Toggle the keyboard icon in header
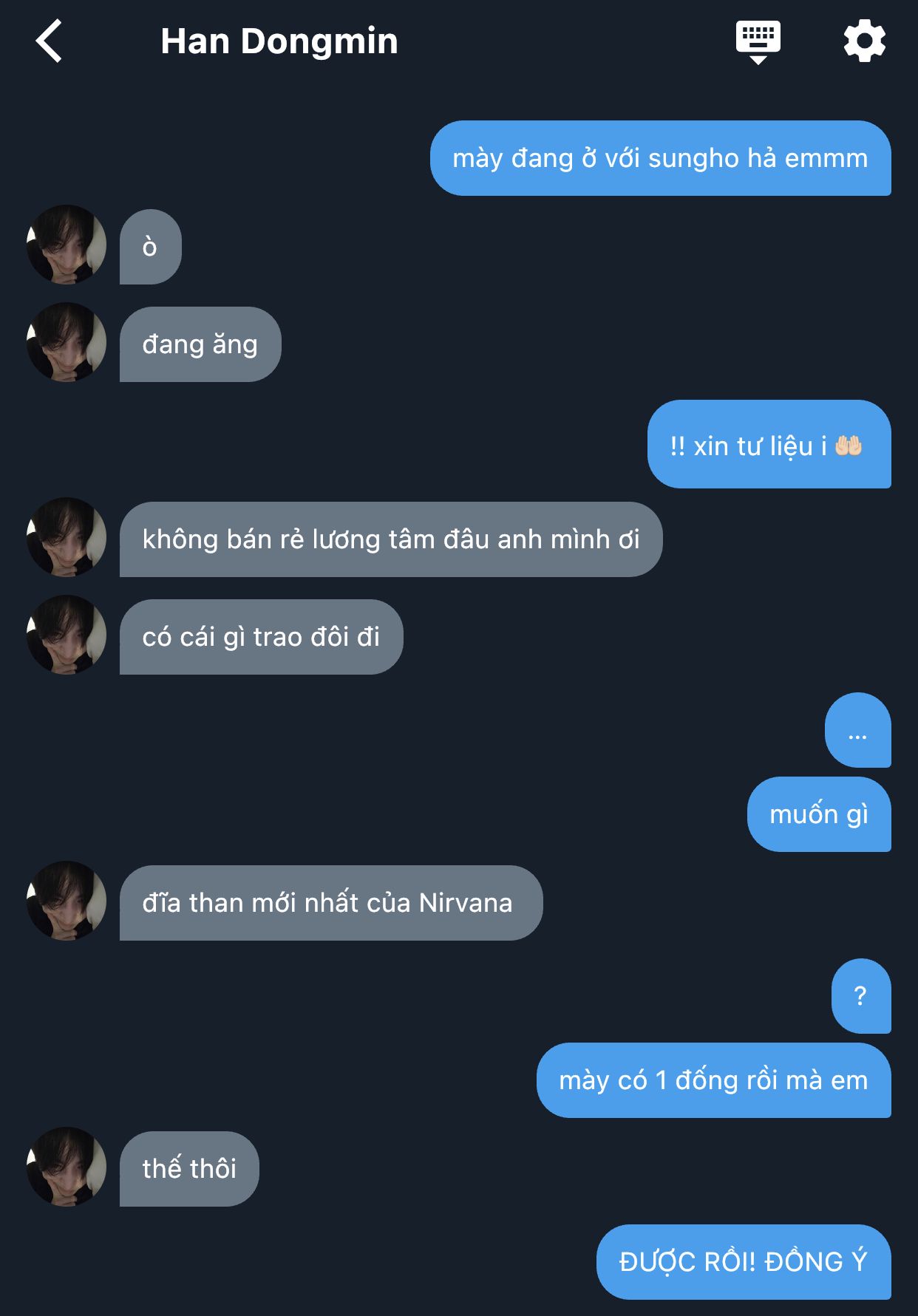918x1316 pixels. tap(758, 41)
